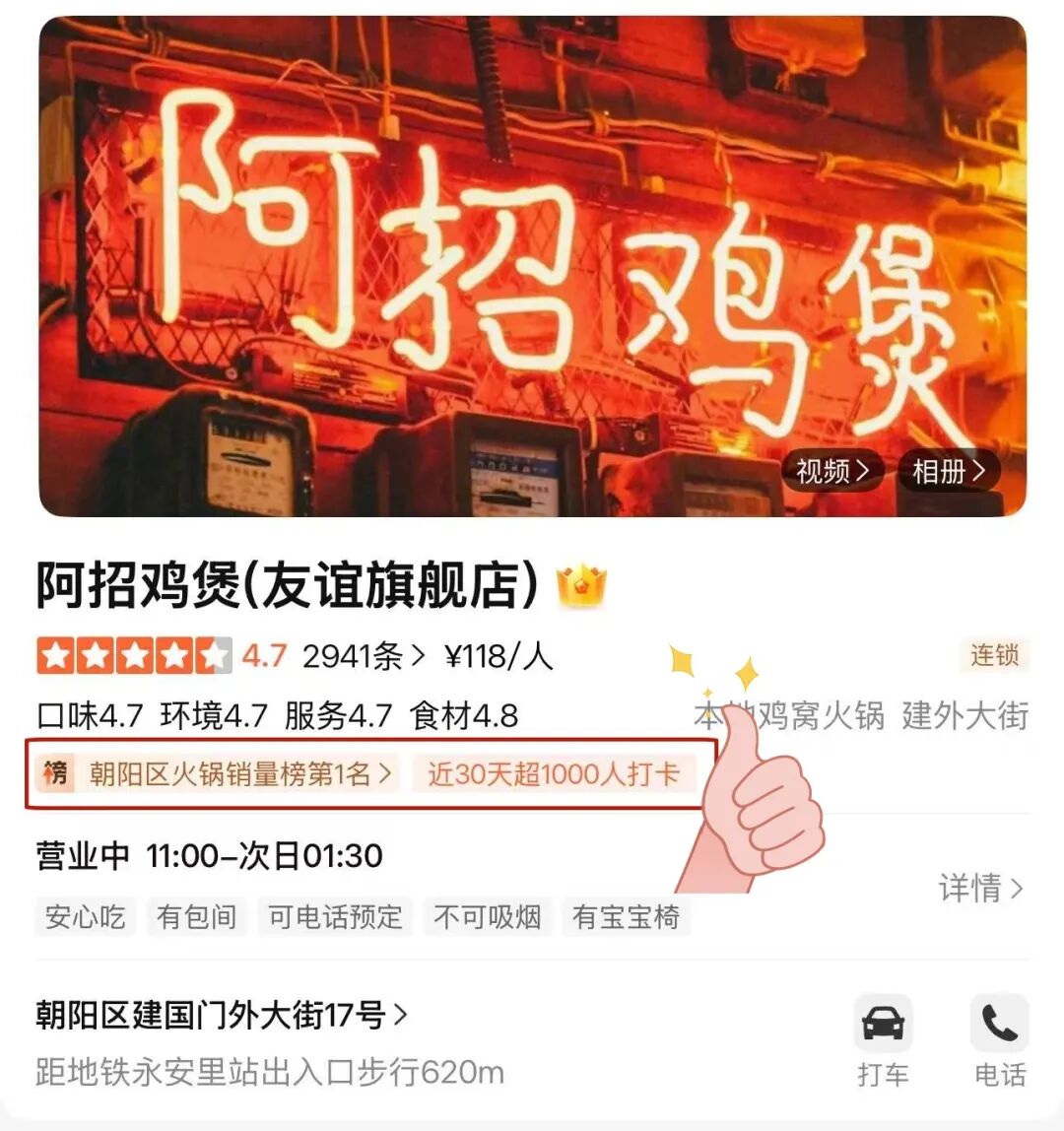
Task: View the 2941条 reviews
Action: 364,656
